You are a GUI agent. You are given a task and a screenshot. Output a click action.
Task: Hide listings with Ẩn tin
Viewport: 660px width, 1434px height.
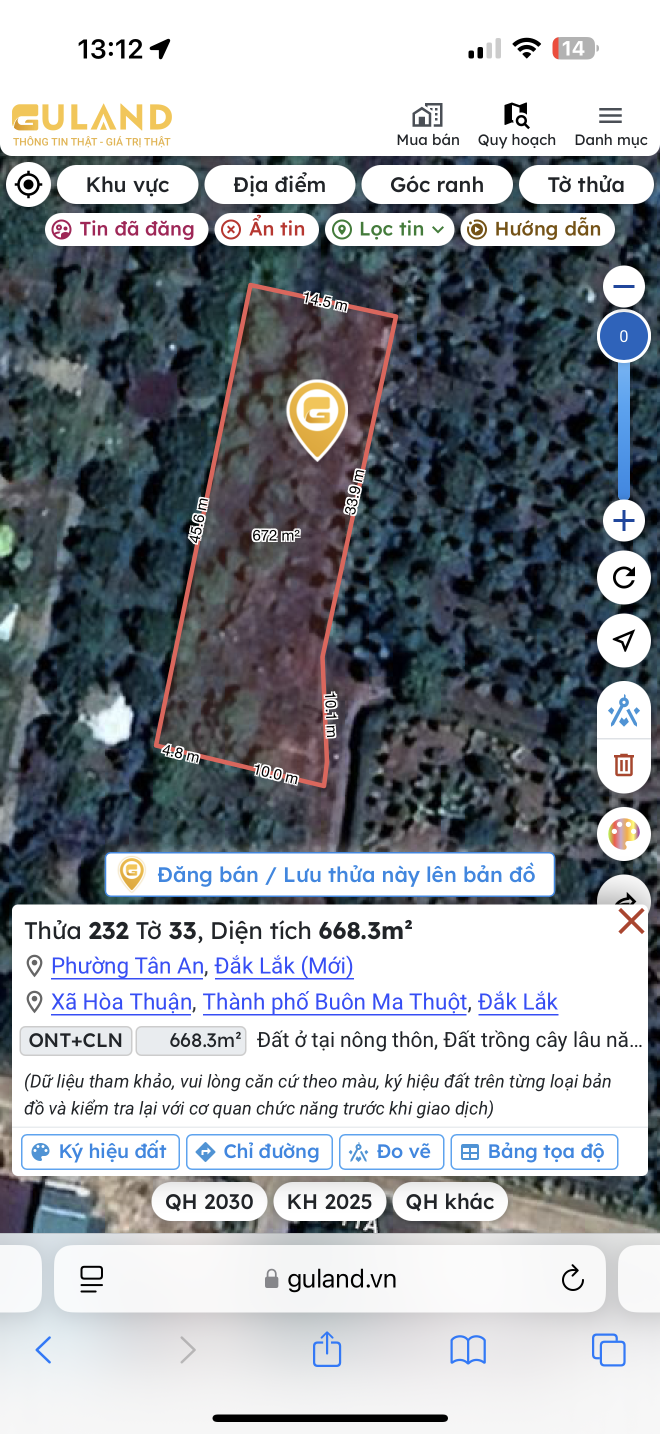pos(266,229)
